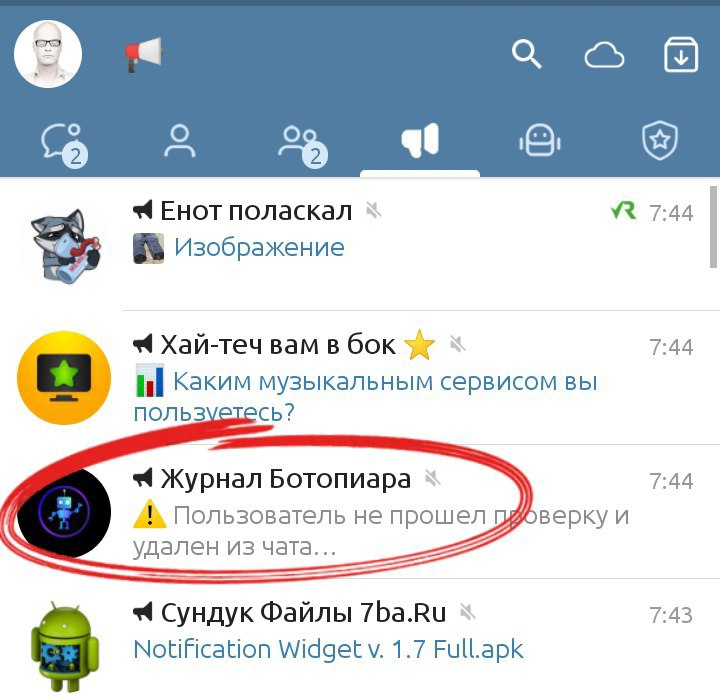Open the archive download box icon

[681, 55]
